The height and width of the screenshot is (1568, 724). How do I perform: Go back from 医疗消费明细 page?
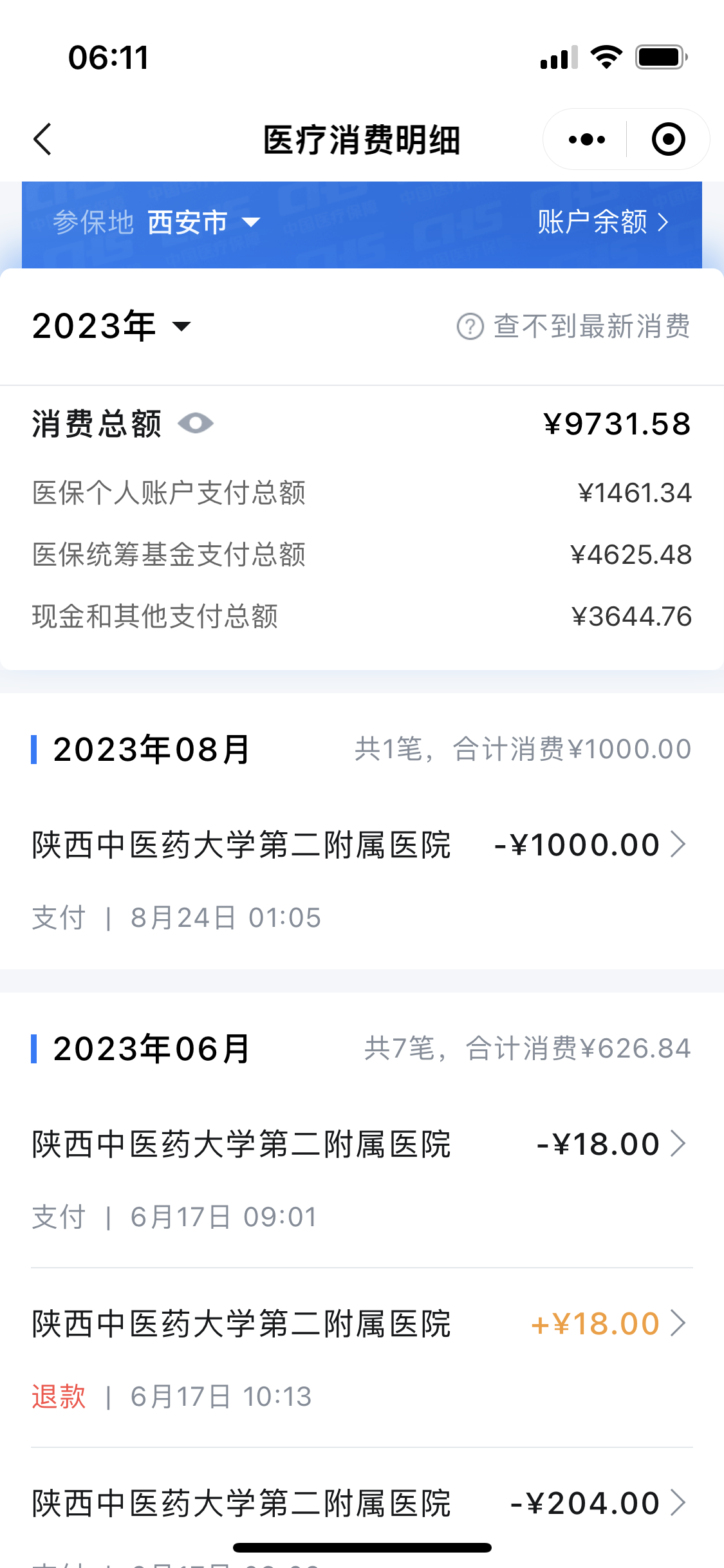tap(42, 140)
